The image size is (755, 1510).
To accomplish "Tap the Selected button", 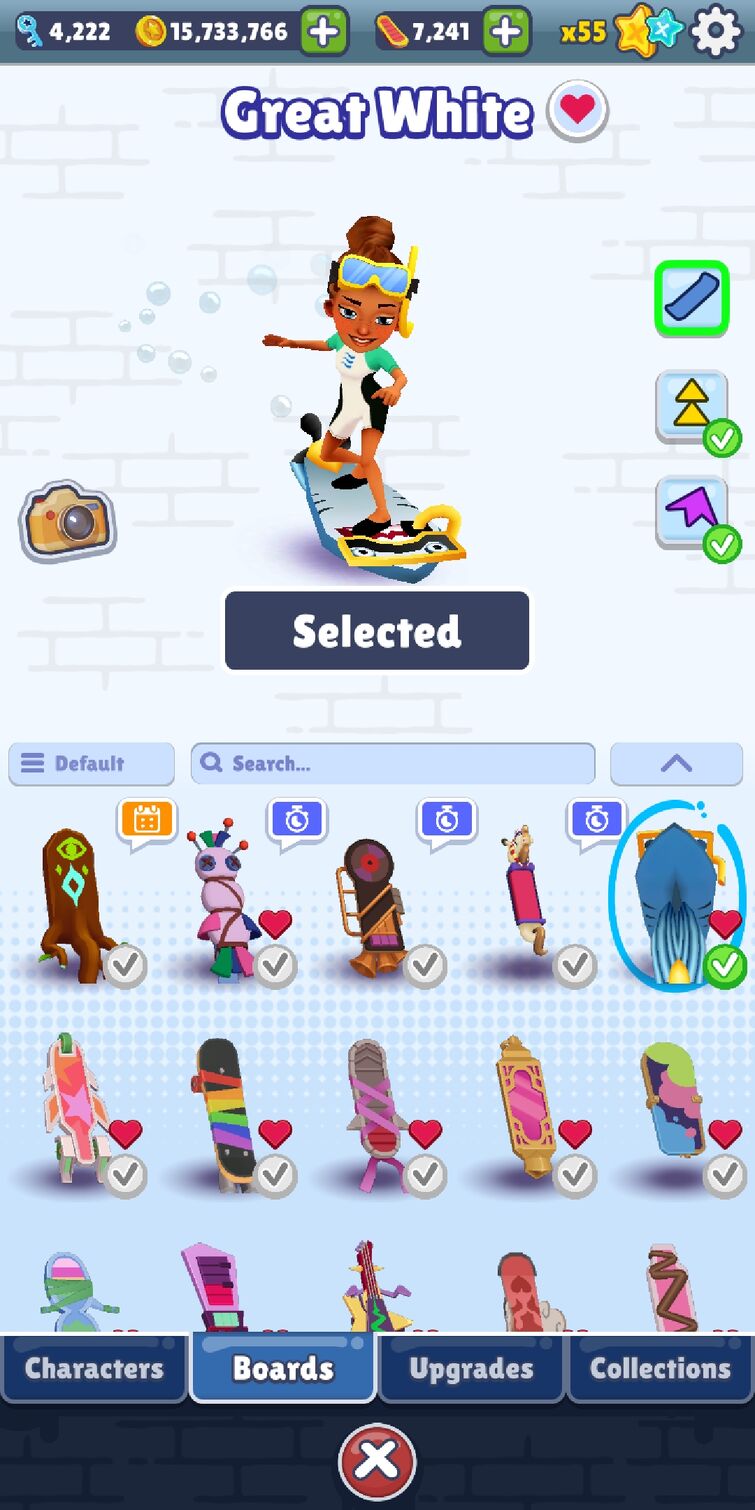I will pos(377,630).
